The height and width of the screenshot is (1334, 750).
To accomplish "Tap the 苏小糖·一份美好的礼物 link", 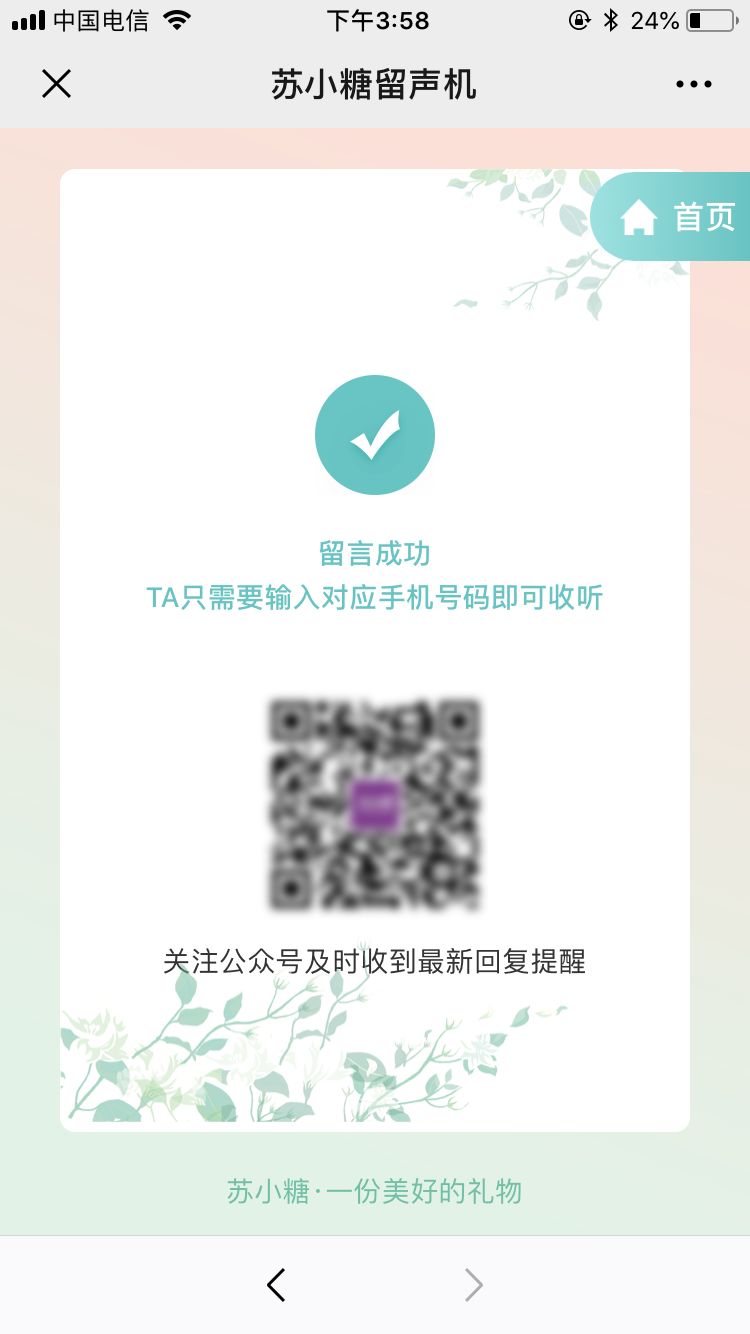I will pyautogui.click(x=375, y=1193).
